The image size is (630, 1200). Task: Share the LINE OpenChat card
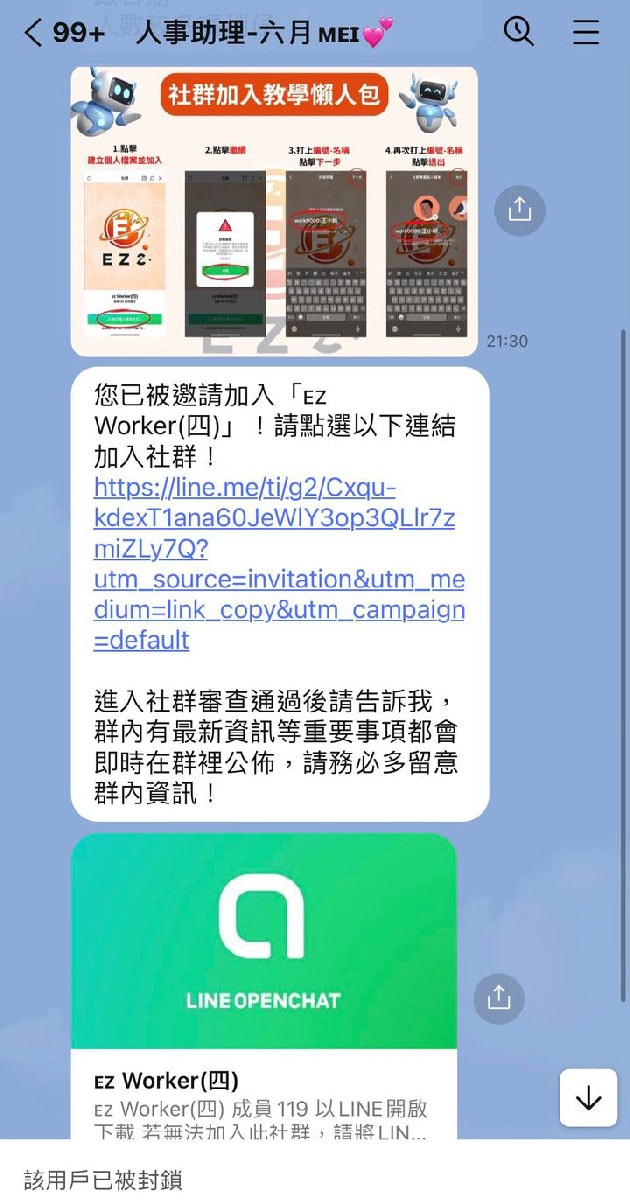[499, 998]
